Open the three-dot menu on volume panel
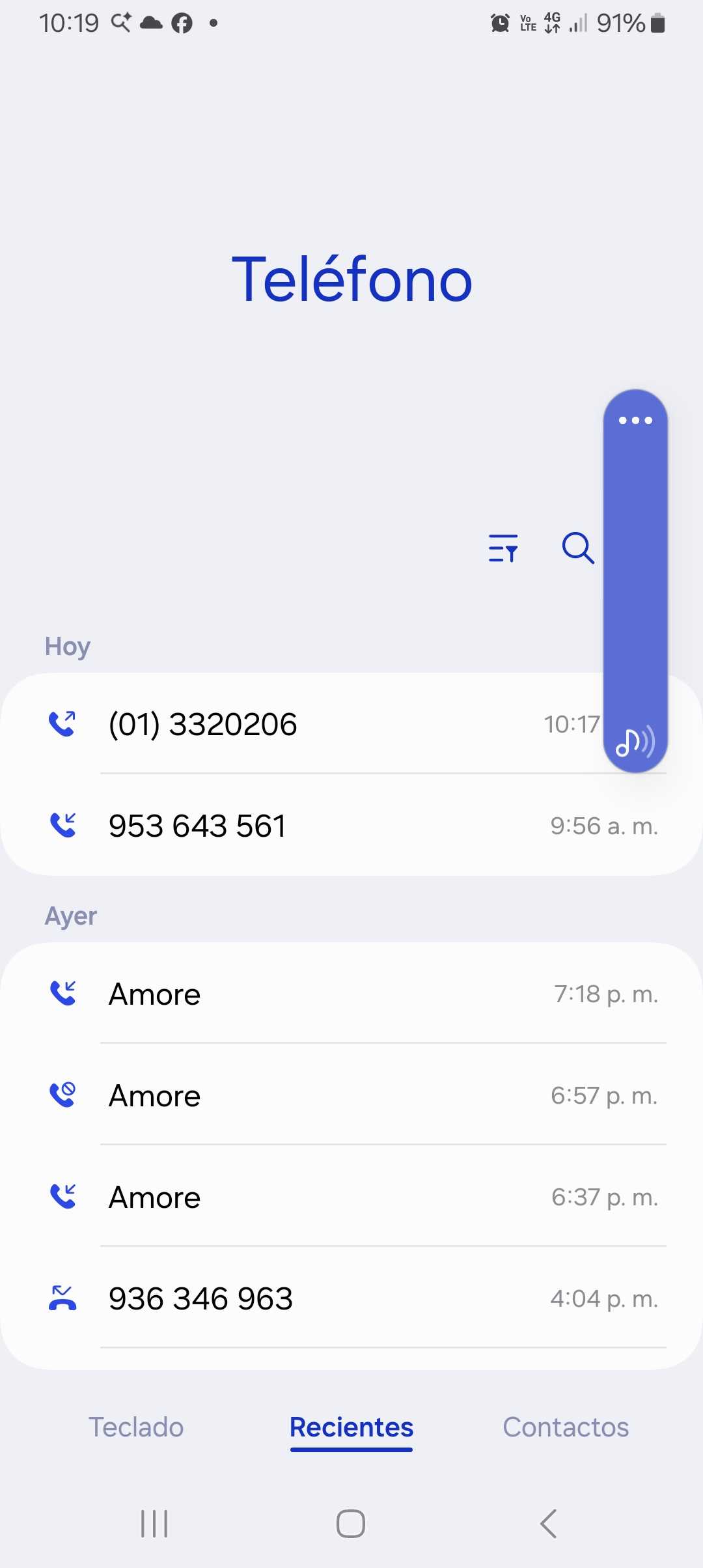This screenshot has height=1568, width=703. coord(635,421)
